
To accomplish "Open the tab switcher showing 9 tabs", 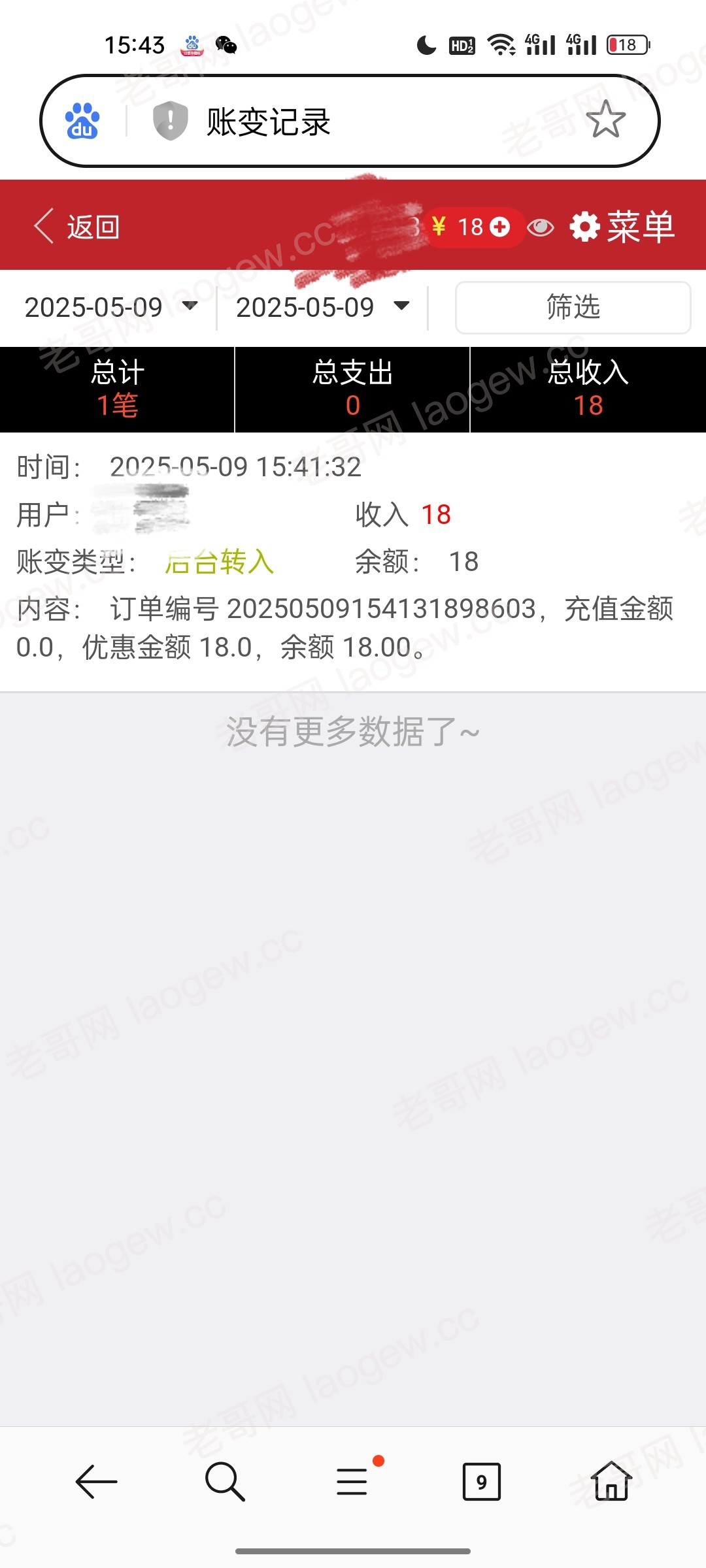I will (482, 1481).
